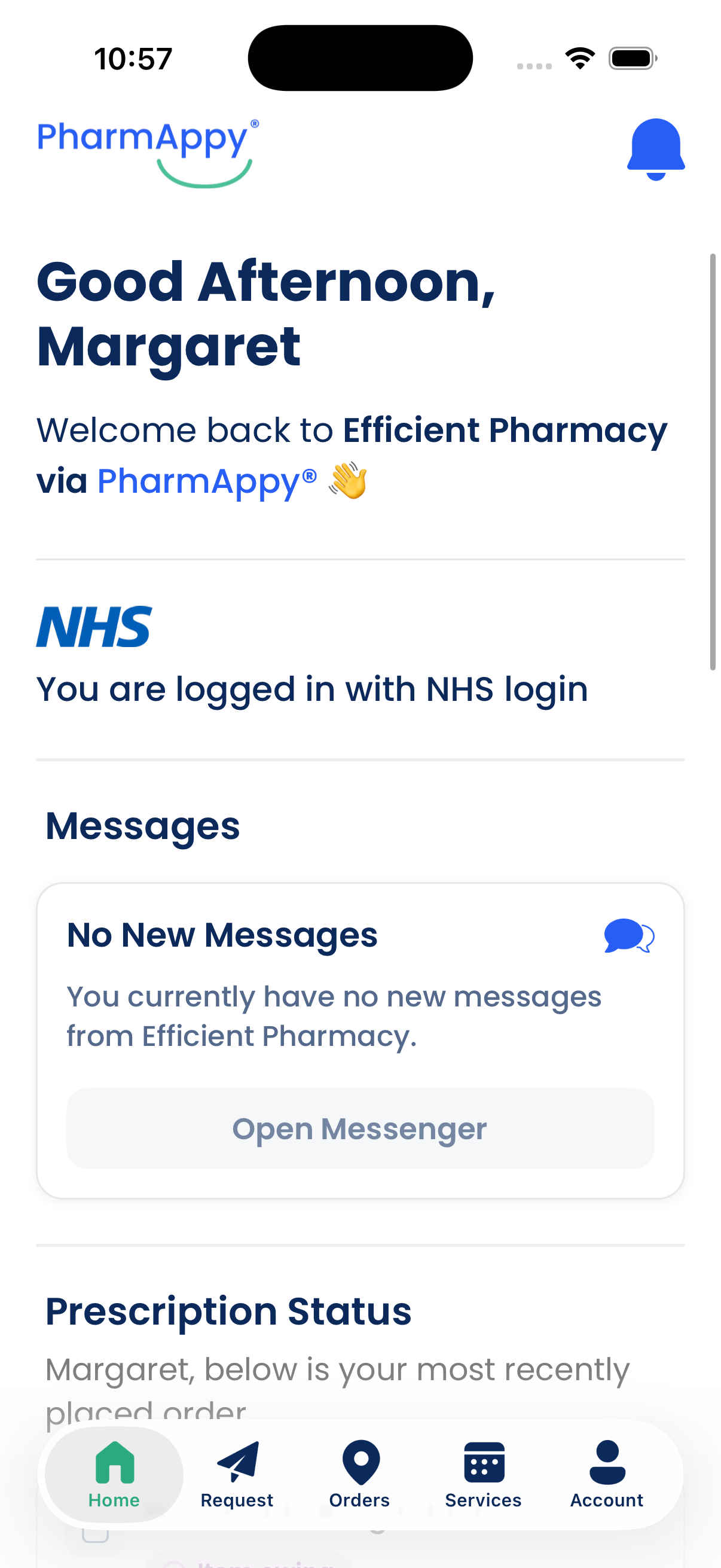Viewport: 721px width, 1568px height.
Task: Open the notifications bell
Action: [x=655, y=148]
